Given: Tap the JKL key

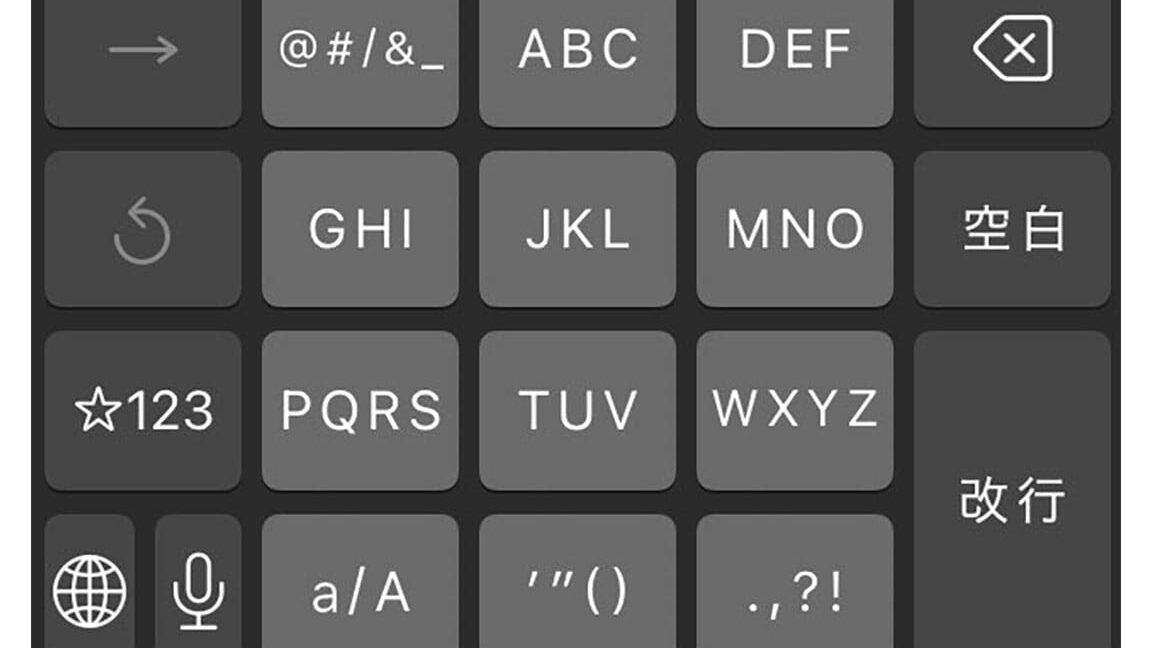Looking at the screenshot, I should 577,230.
